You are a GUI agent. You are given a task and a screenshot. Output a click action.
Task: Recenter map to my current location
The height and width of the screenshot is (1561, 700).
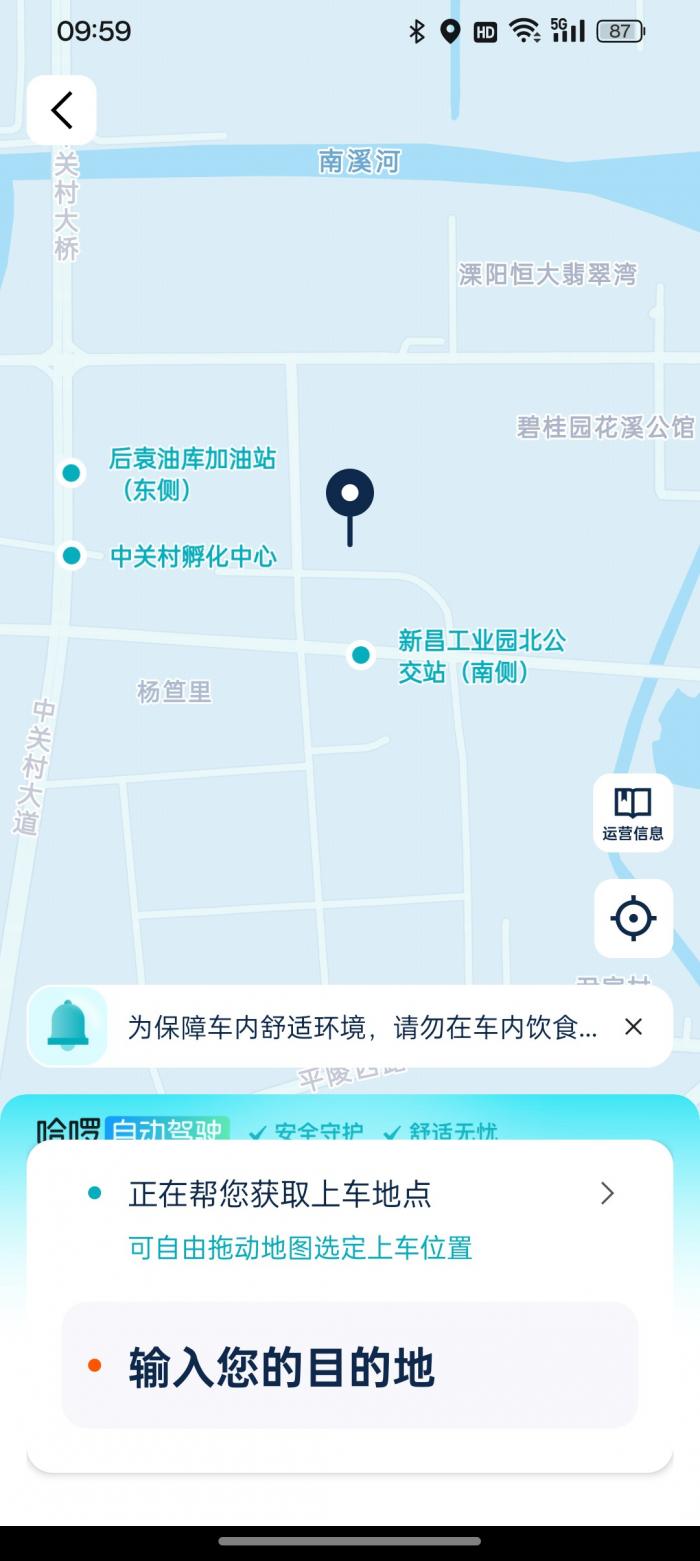(632, 918)
